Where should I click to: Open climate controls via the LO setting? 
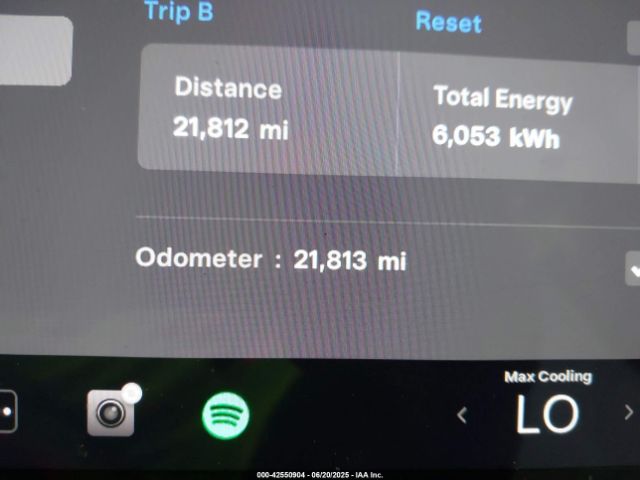click(x=546, y=414)
